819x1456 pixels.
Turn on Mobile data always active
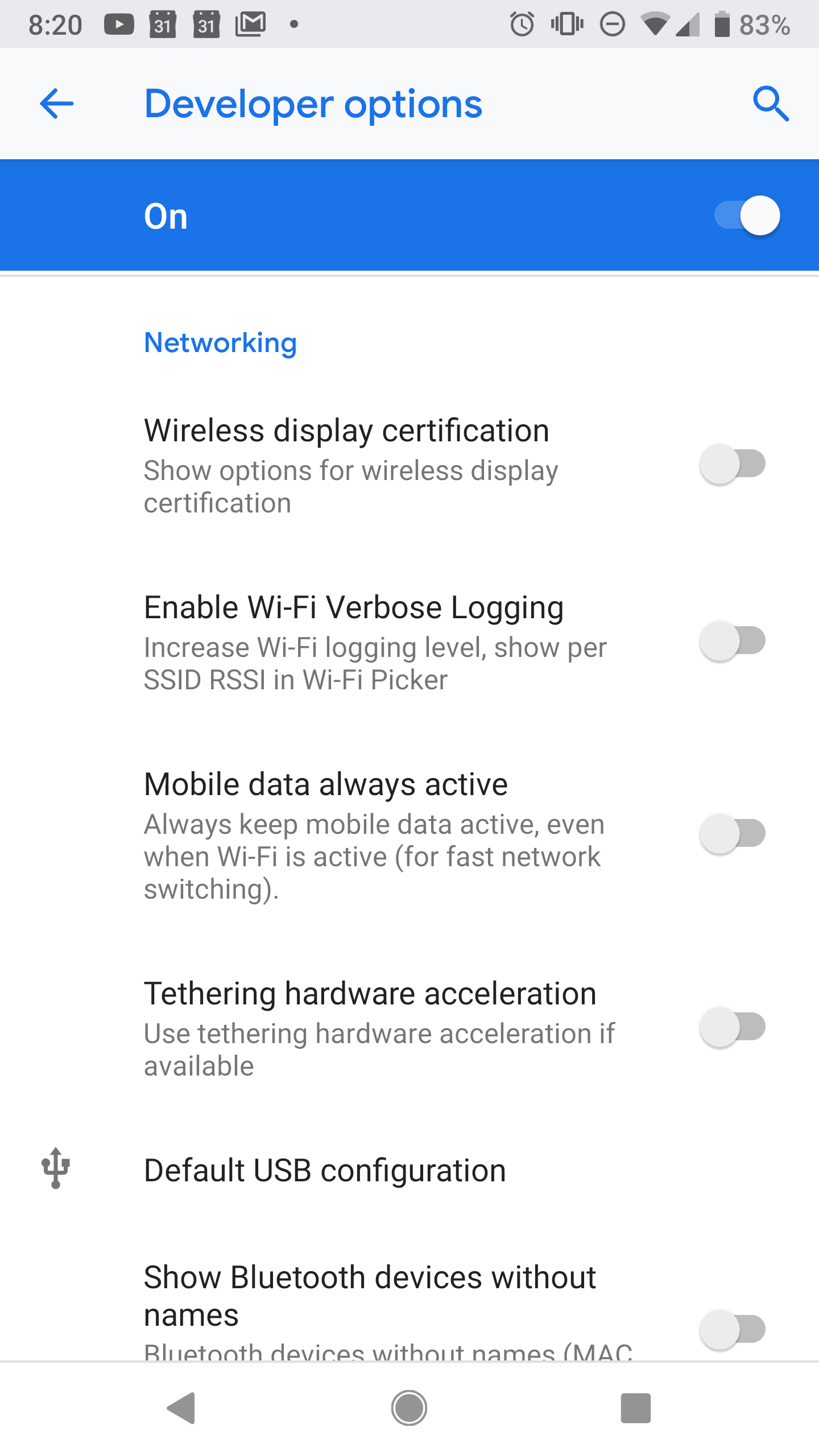pos(733,834)
